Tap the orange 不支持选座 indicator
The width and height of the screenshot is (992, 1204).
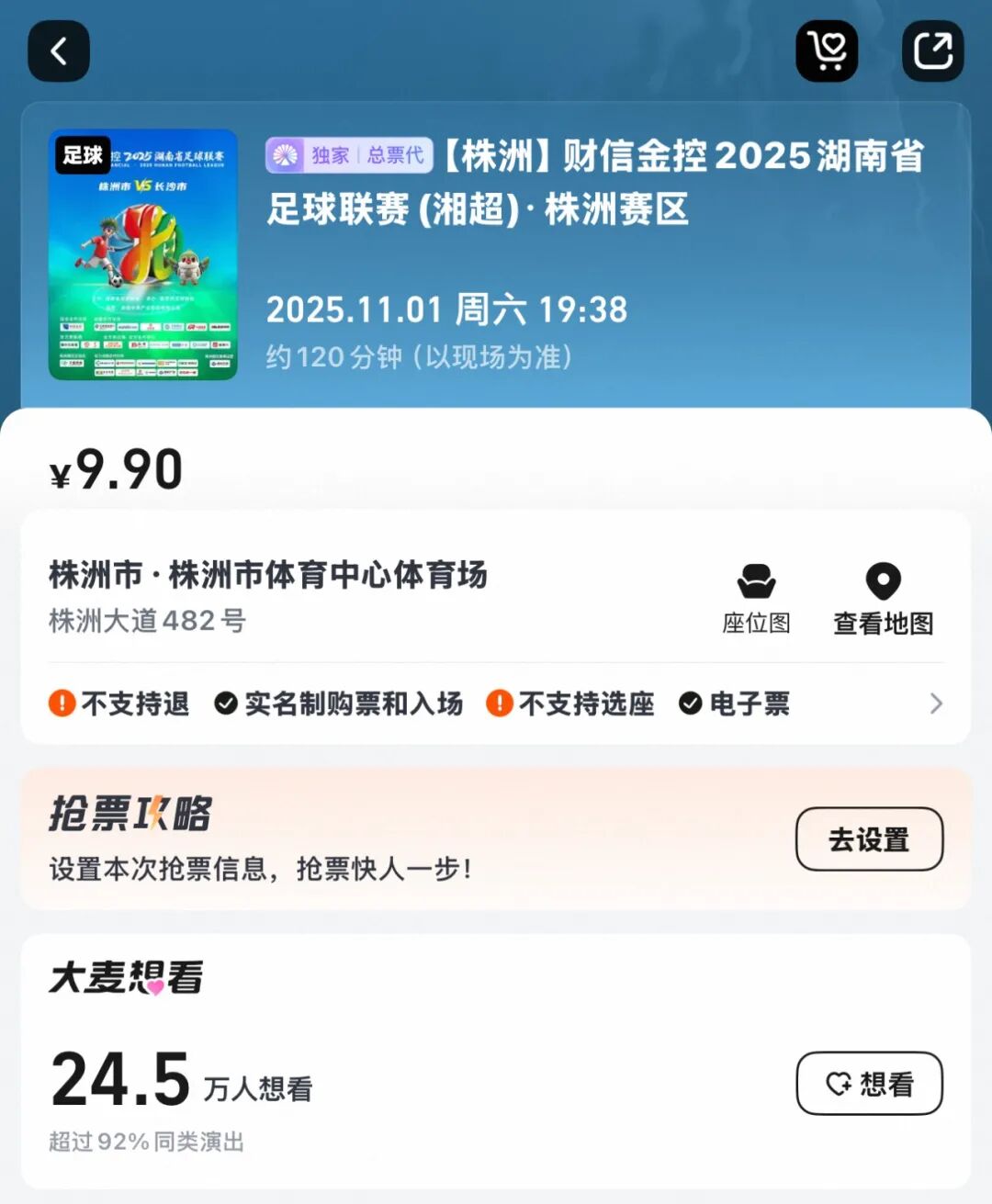(x=499, y=704)
